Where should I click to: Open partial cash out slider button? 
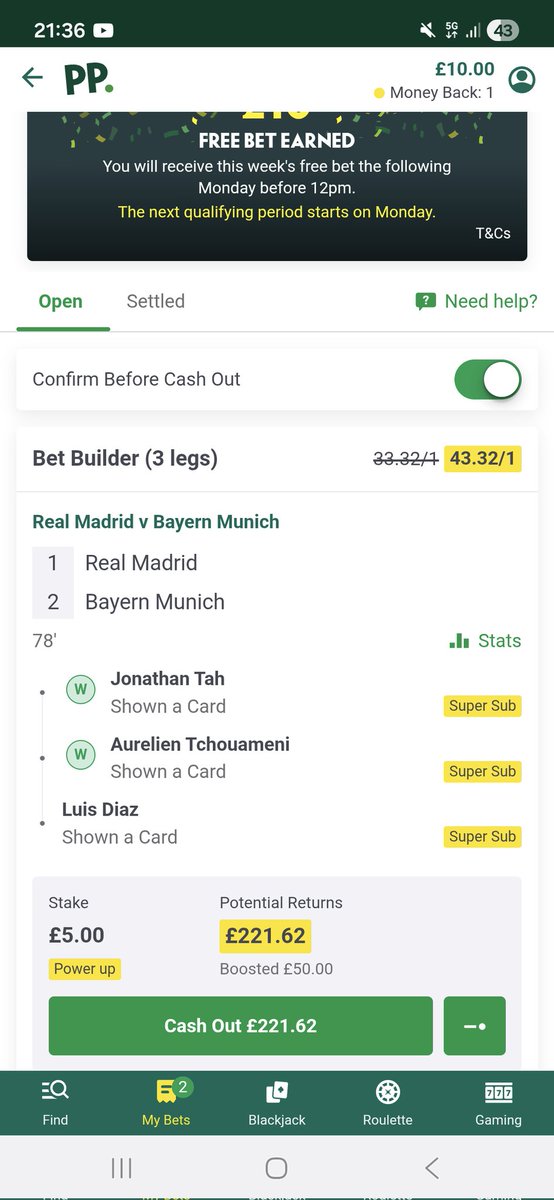coord(475,1025)
